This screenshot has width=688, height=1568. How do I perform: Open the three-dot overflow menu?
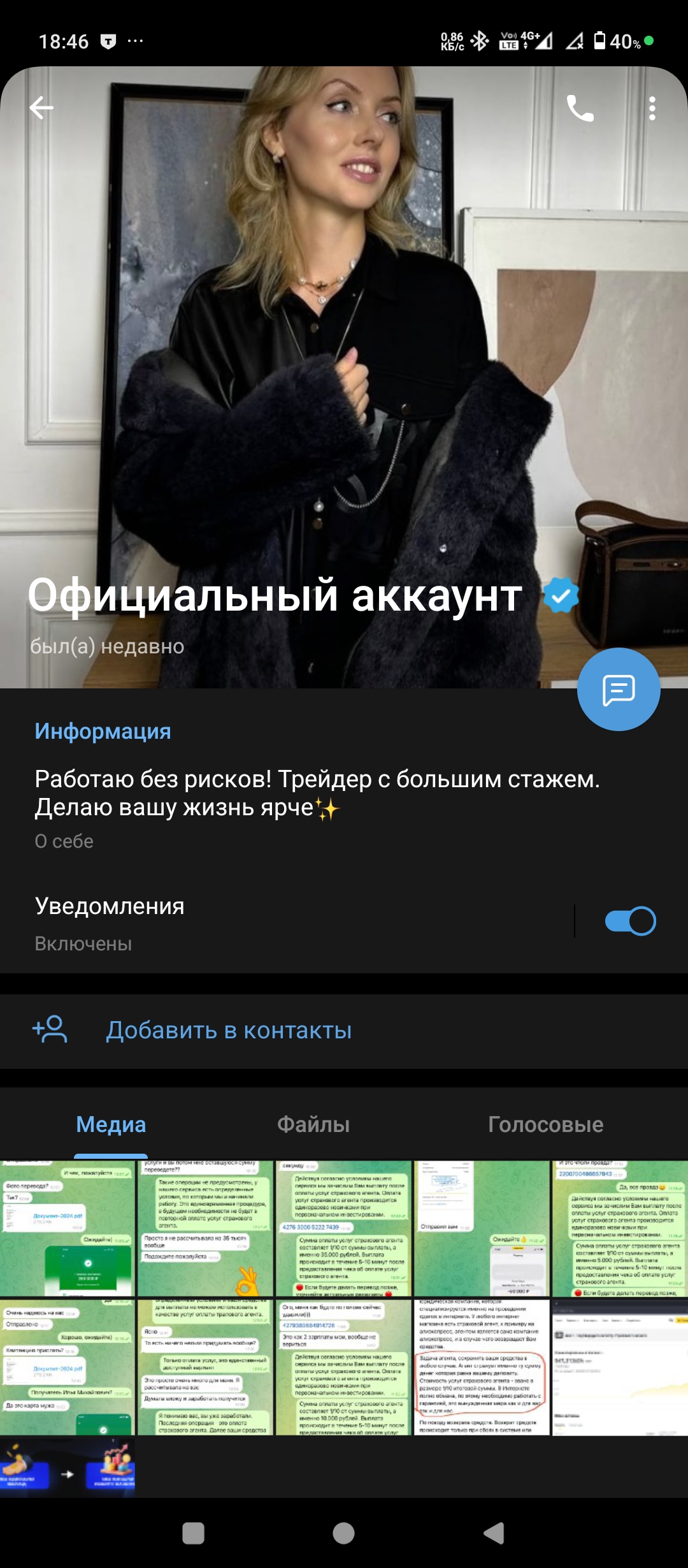pyautogui.click(x=652, y=108)
